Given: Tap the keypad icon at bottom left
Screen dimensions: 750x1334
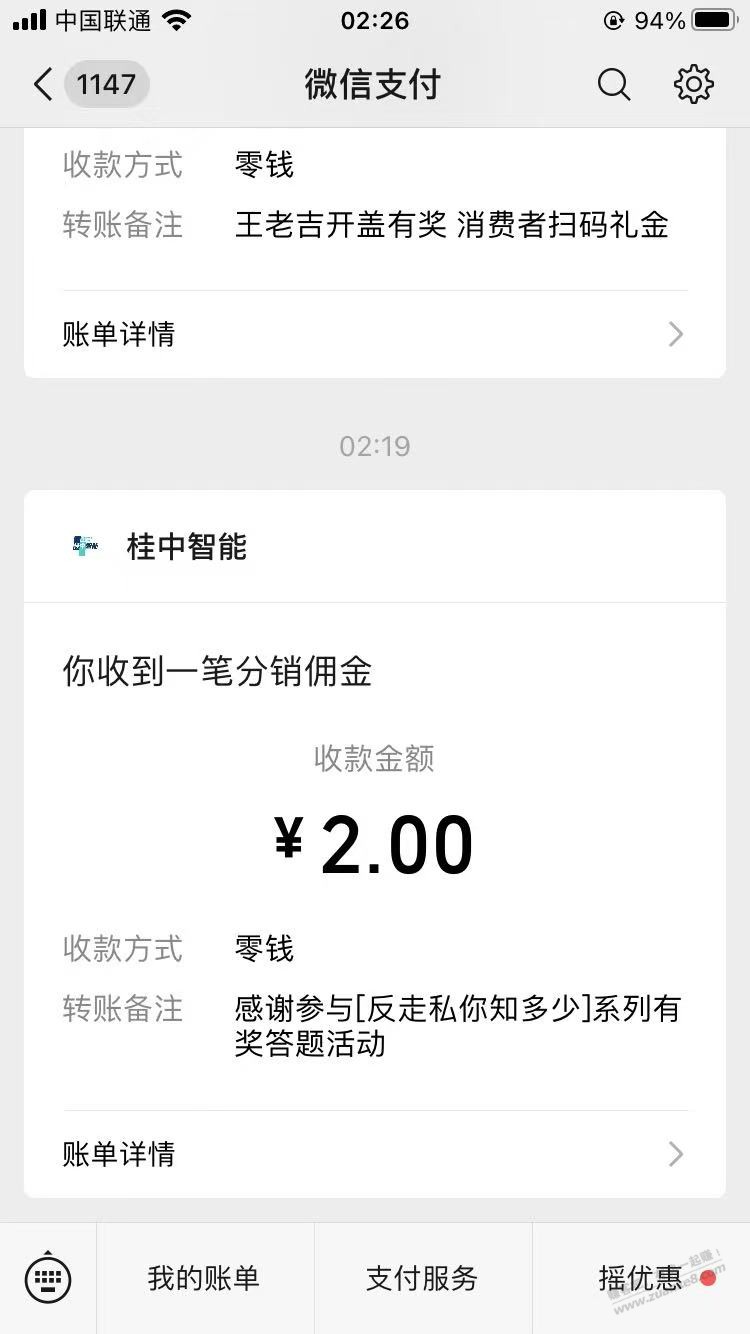Looking at the screenshot, I should (47, 1278).
